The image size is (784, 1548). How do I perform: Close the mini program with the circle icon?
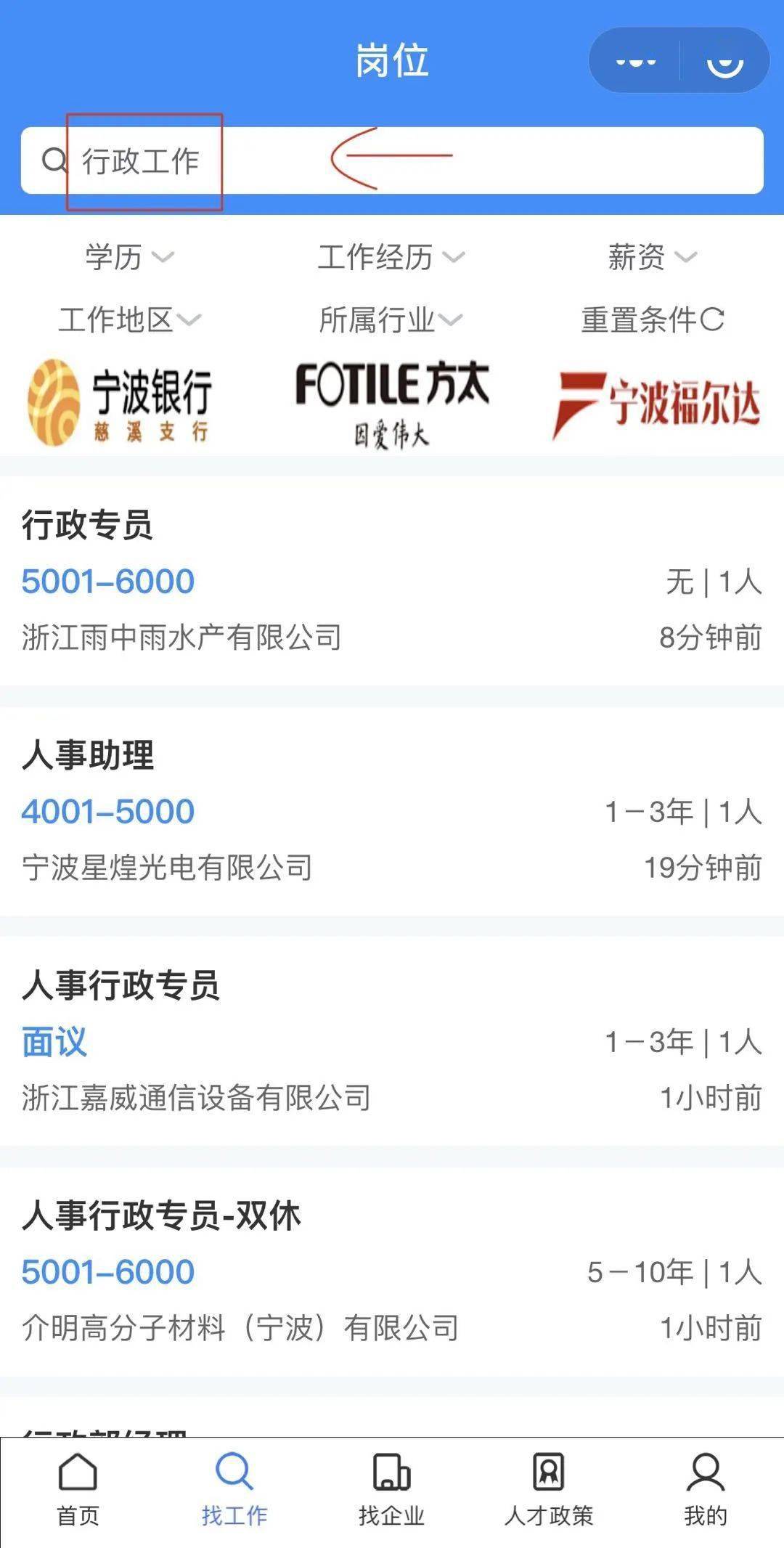point(724,62)
